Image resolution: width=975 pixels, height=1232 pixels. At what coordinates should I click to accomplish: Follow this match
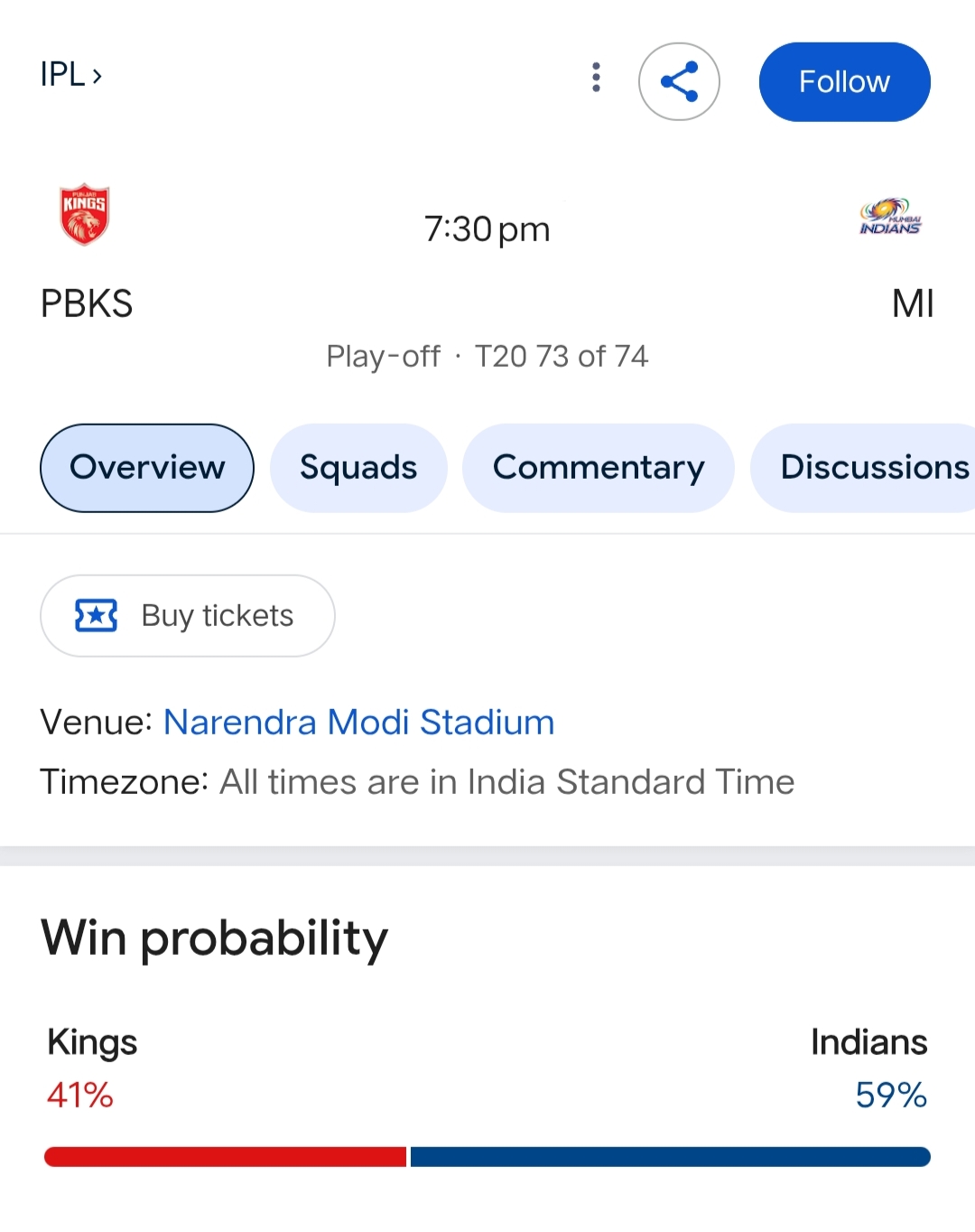tap(843, 81)
